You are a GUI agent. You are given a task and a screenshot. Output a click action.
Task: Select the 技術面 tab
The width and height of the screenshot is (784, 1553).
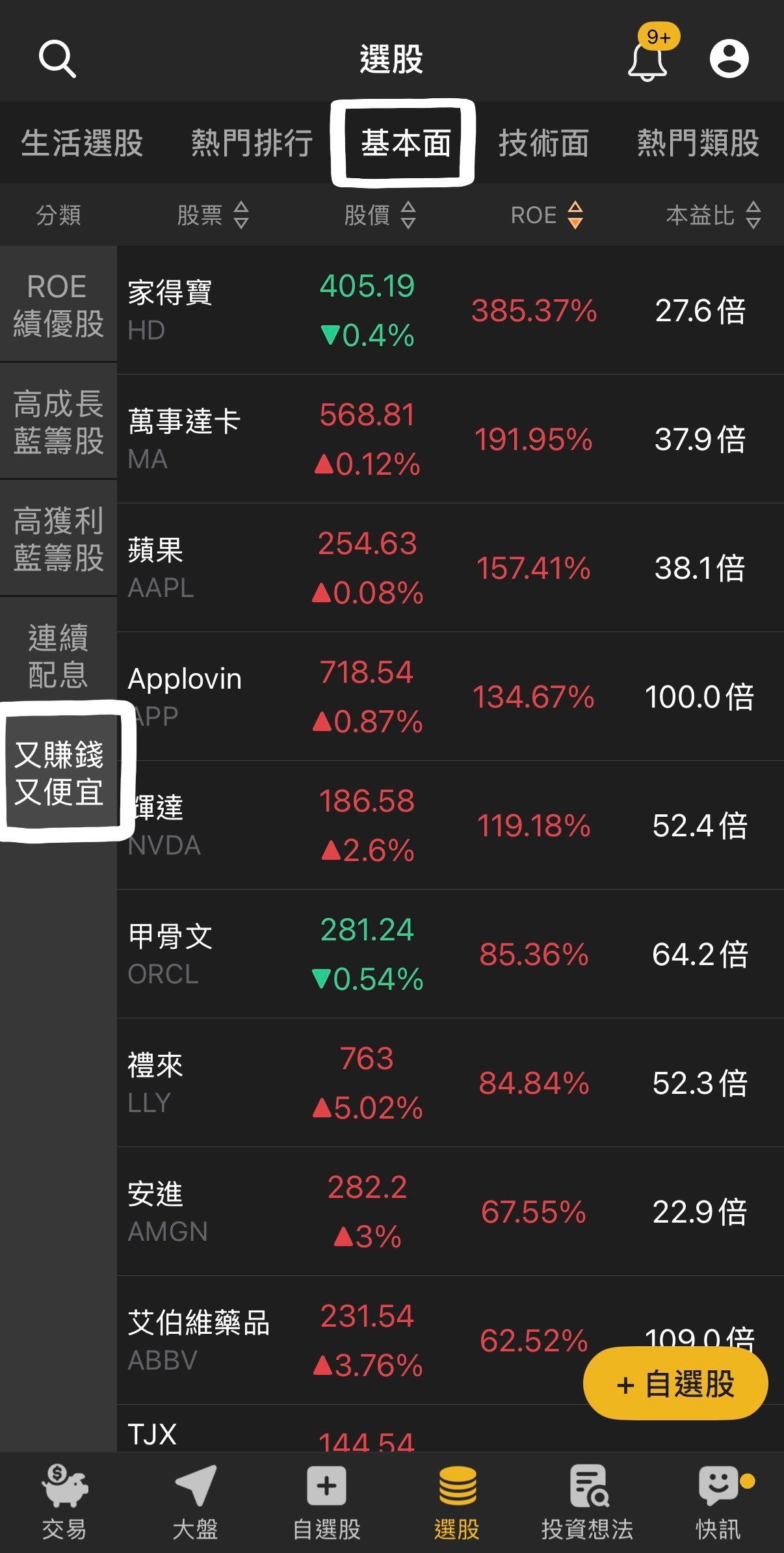543,143
